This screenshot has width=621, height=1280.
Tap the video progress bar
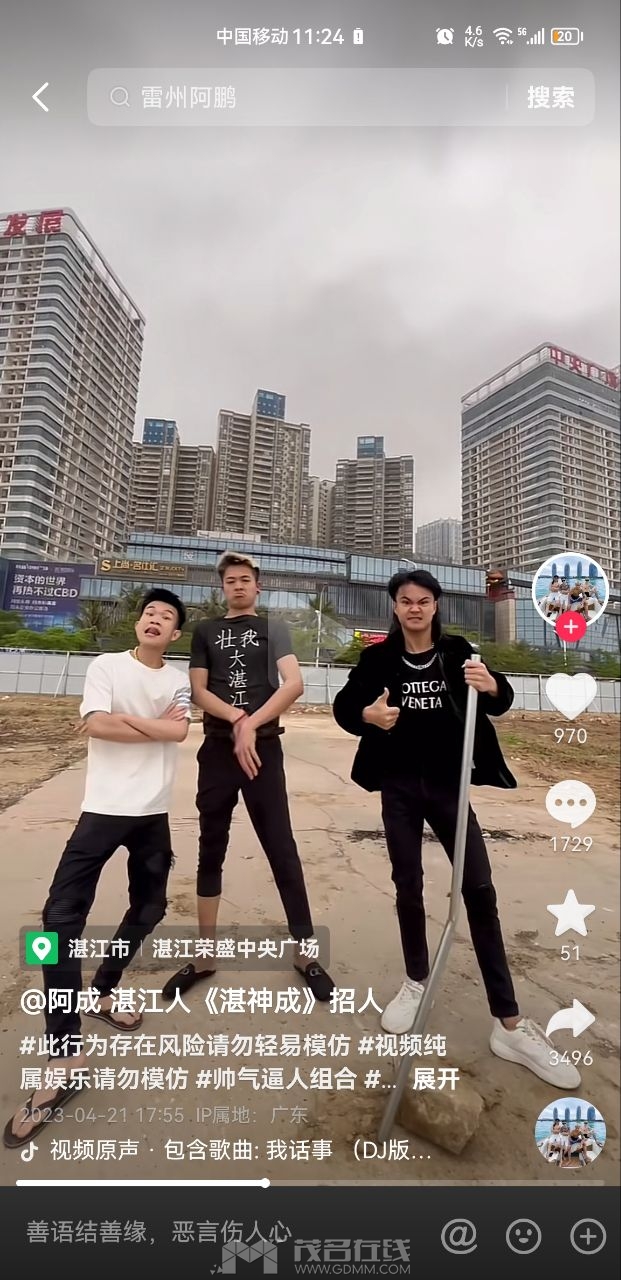(x=310, y=1183)
